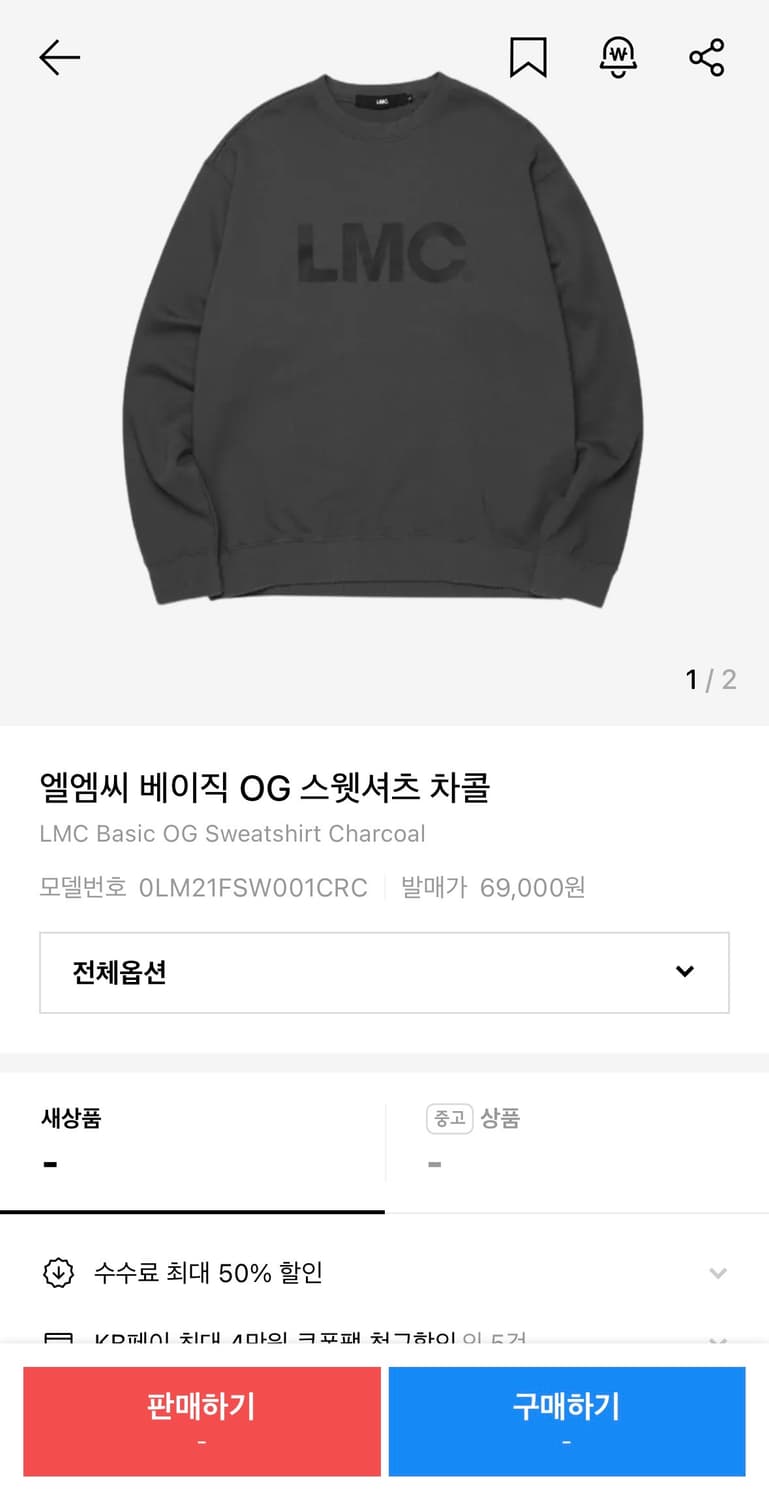
Task: Click the discount badge icon beside 수수료
Action: [59, 1272]
